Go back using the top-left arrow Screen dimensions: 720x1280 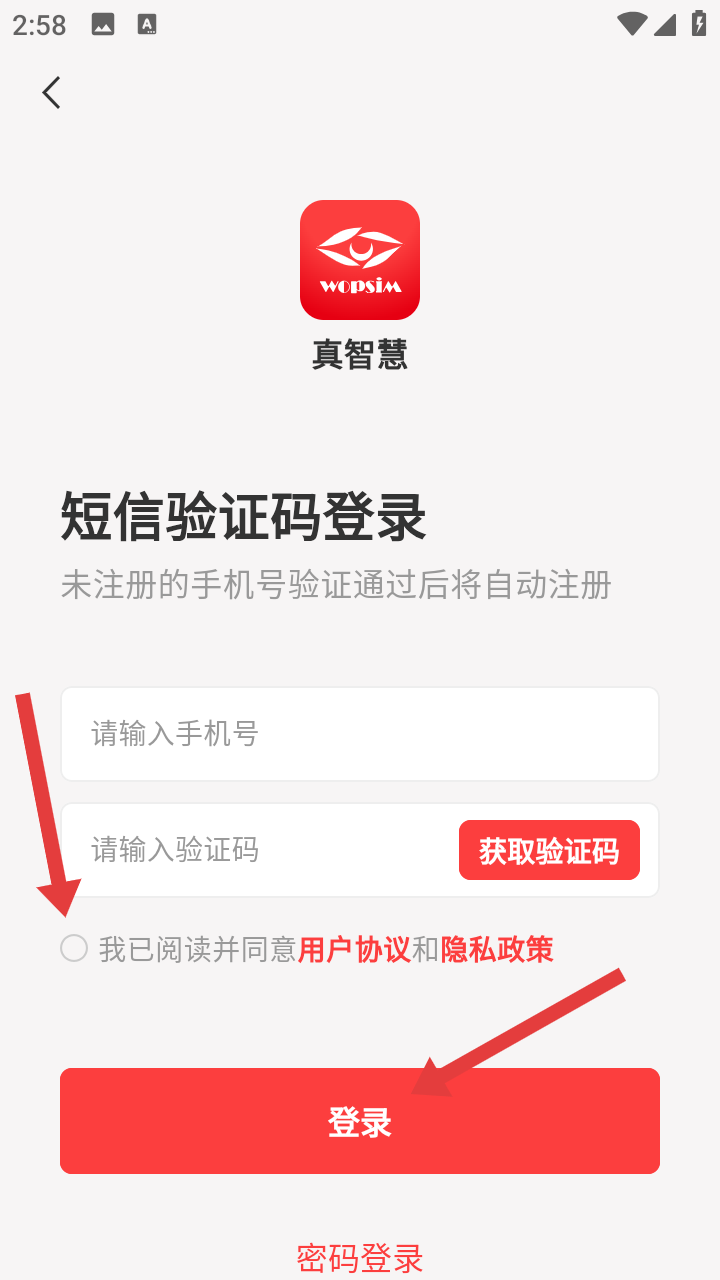point(52,93)
